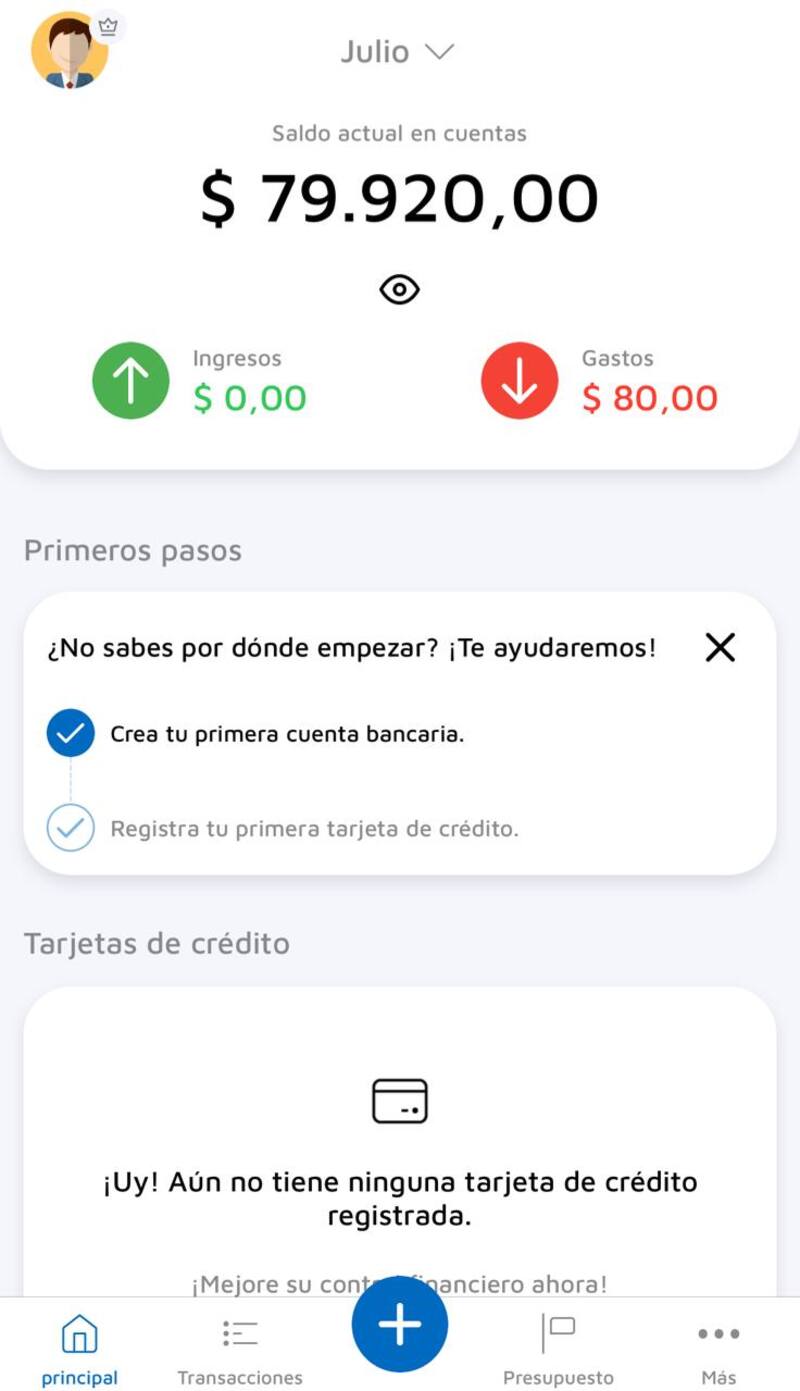Switch to the principal tab

[x=80, y=1348]
